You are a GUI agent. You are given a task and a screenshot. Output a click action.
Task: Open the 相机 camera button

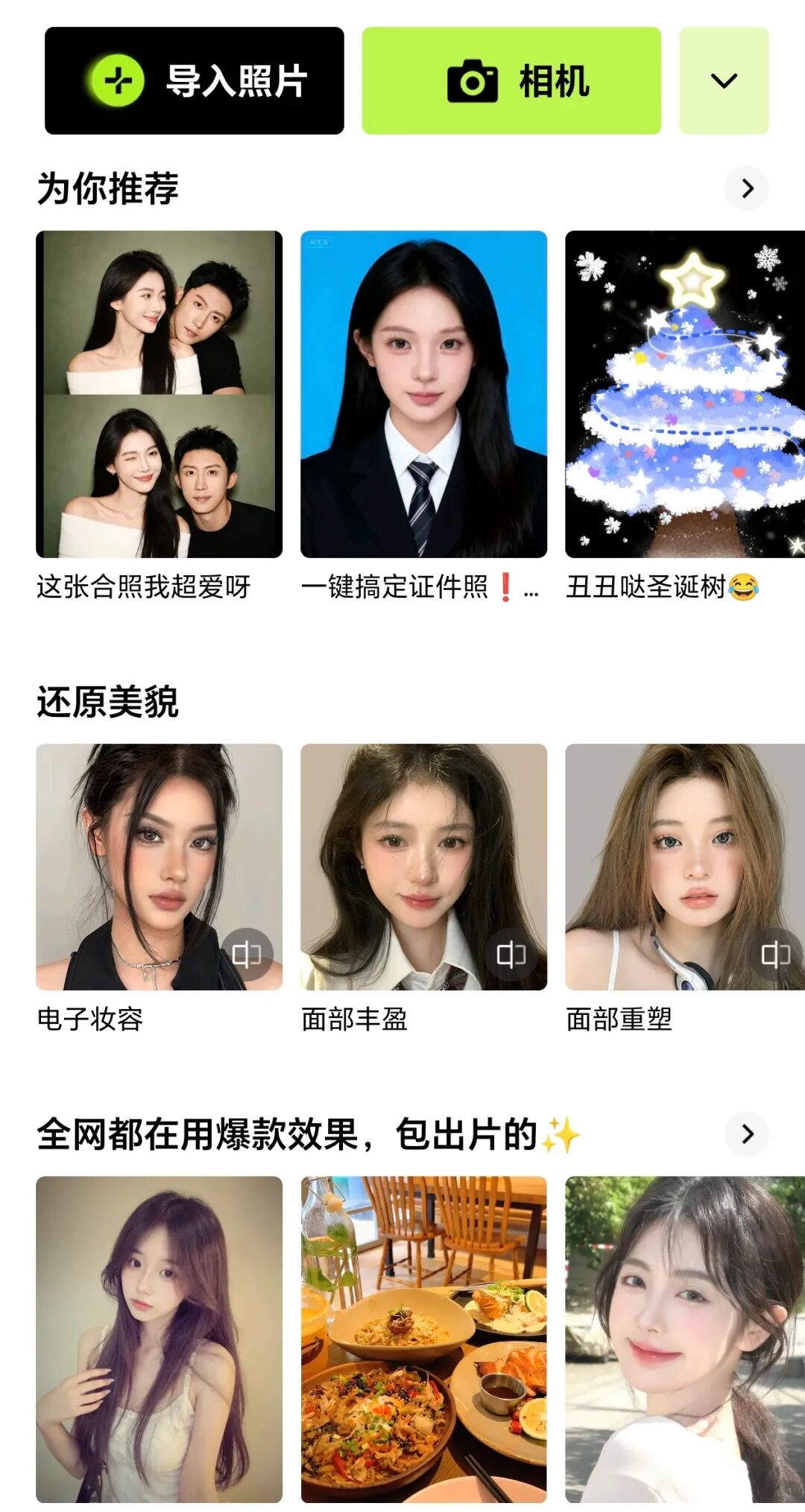[511, 80]
